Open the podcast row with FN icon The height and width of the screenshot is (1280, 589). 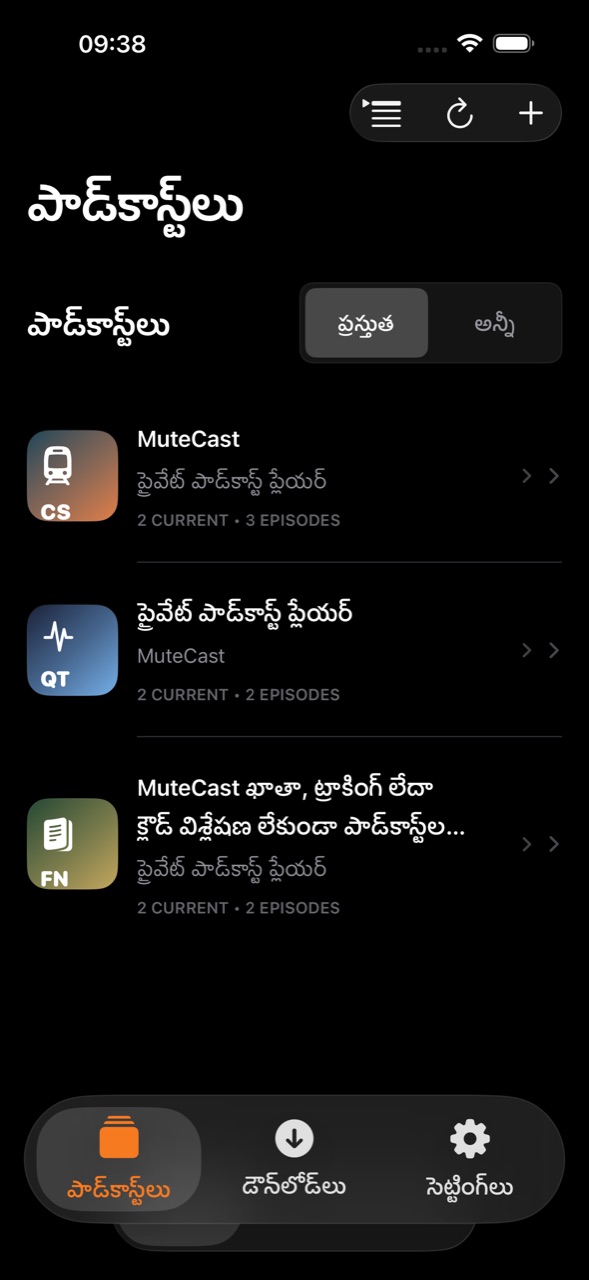(x=294, y=844)
